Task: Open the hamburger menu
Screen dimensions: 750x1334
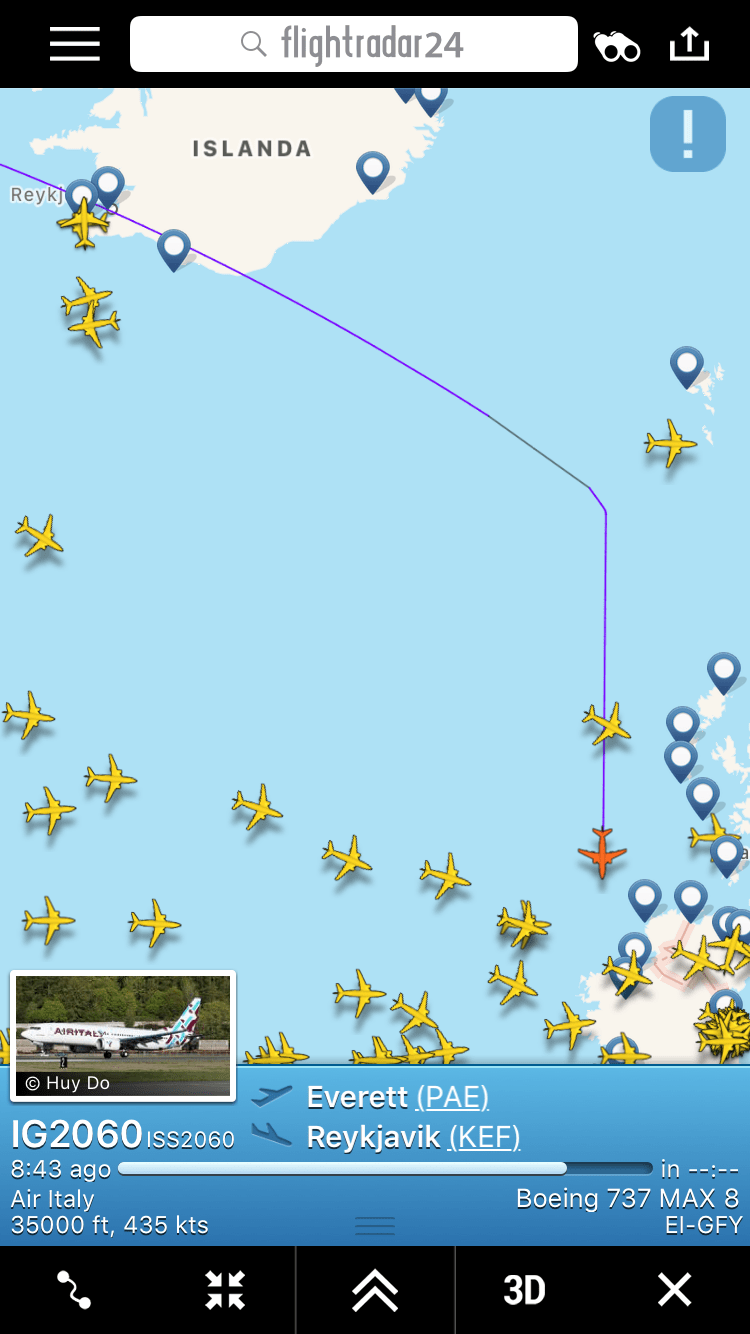Action: pos(75,44)
